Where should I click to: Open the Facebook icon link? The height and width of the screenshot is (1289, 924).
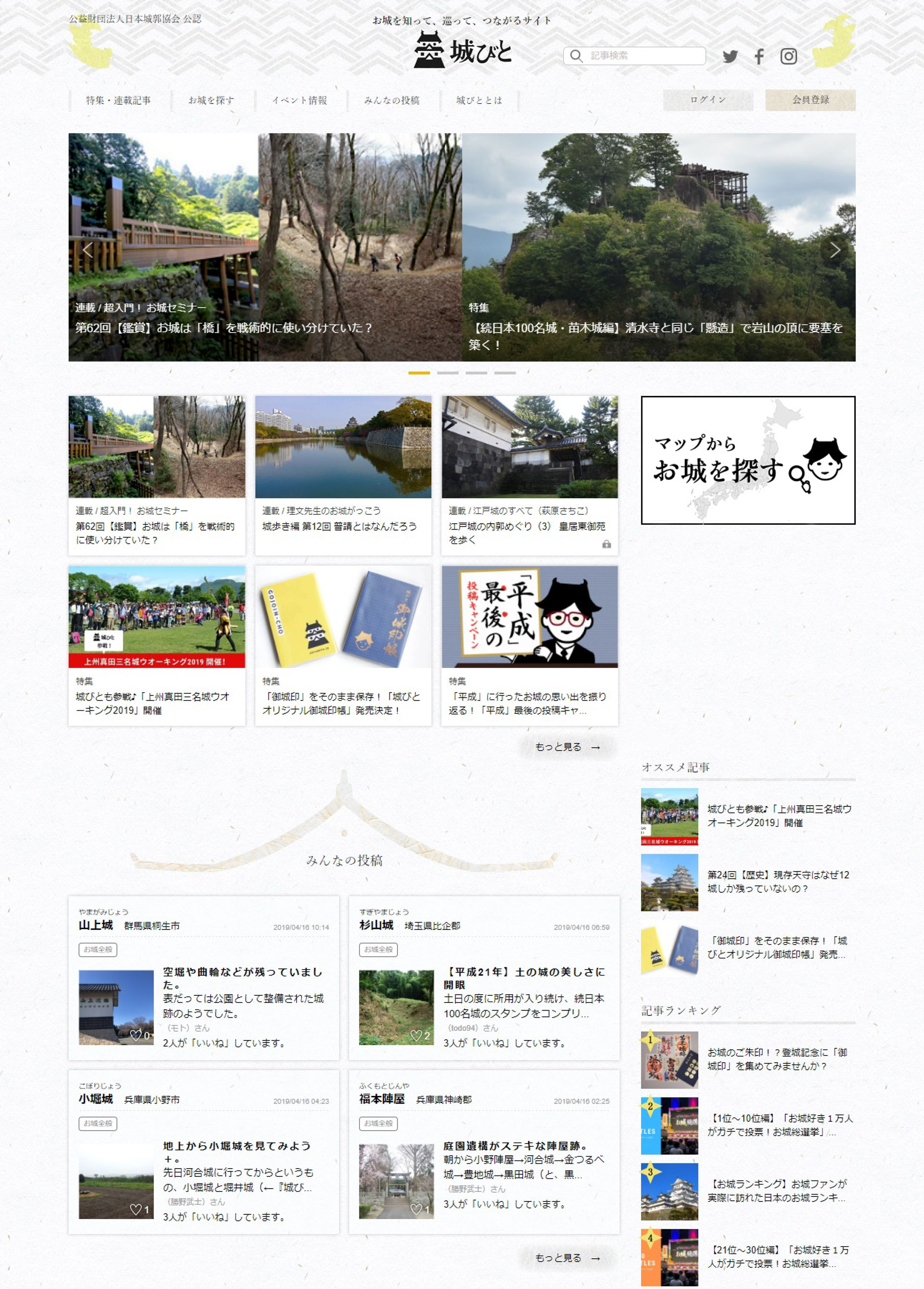759,56
